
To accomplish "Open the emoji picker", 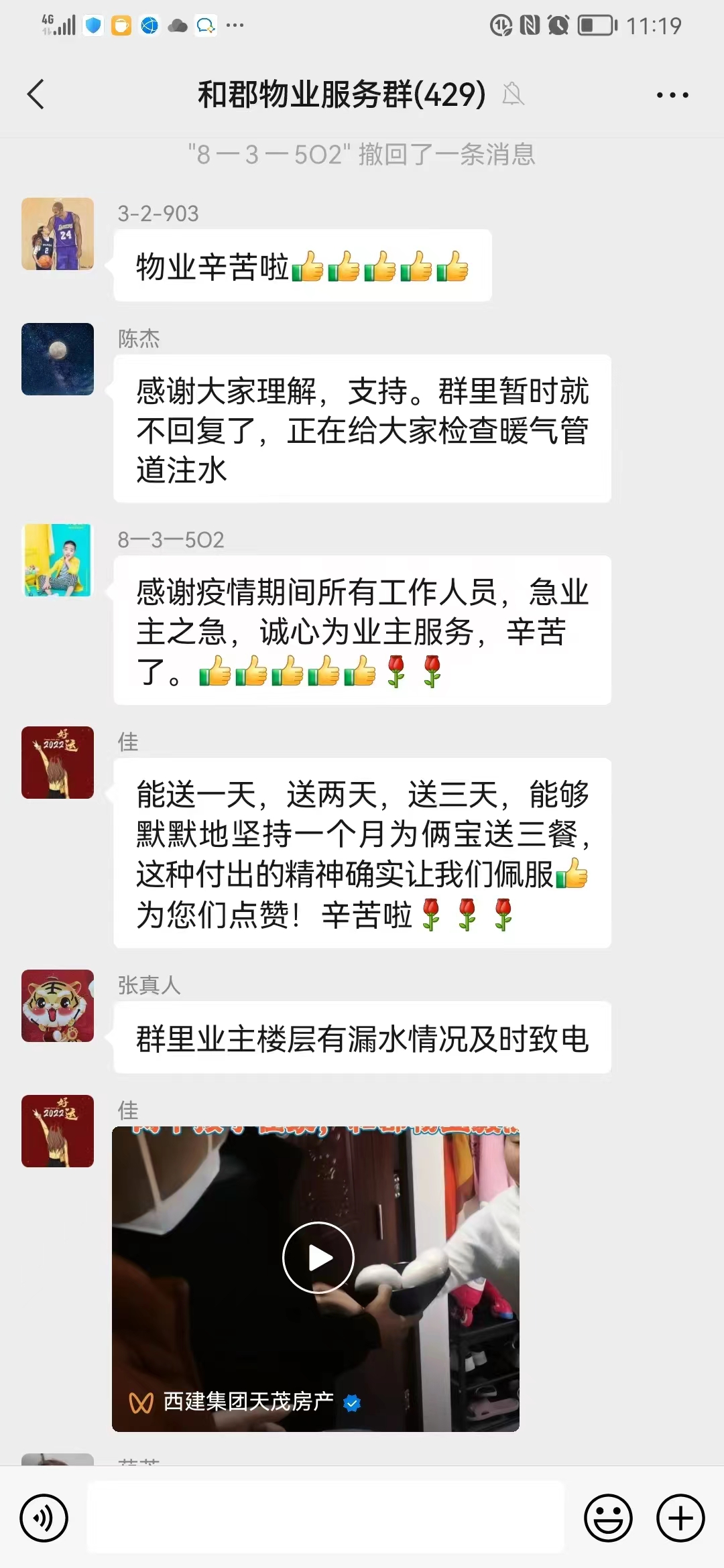I will click(x=608, y=1518).
